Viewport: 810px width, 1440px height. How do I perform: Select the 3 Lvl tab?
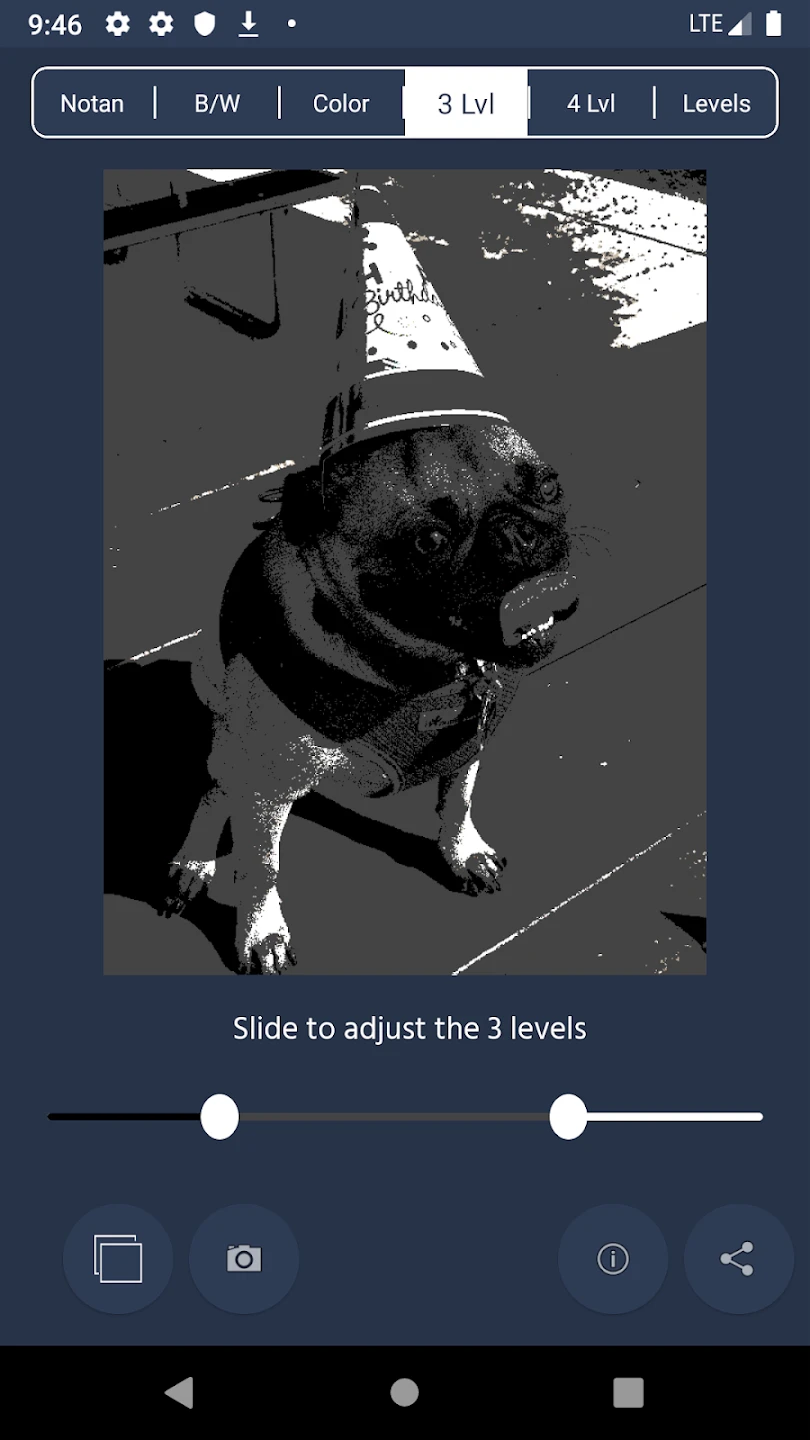466,103
